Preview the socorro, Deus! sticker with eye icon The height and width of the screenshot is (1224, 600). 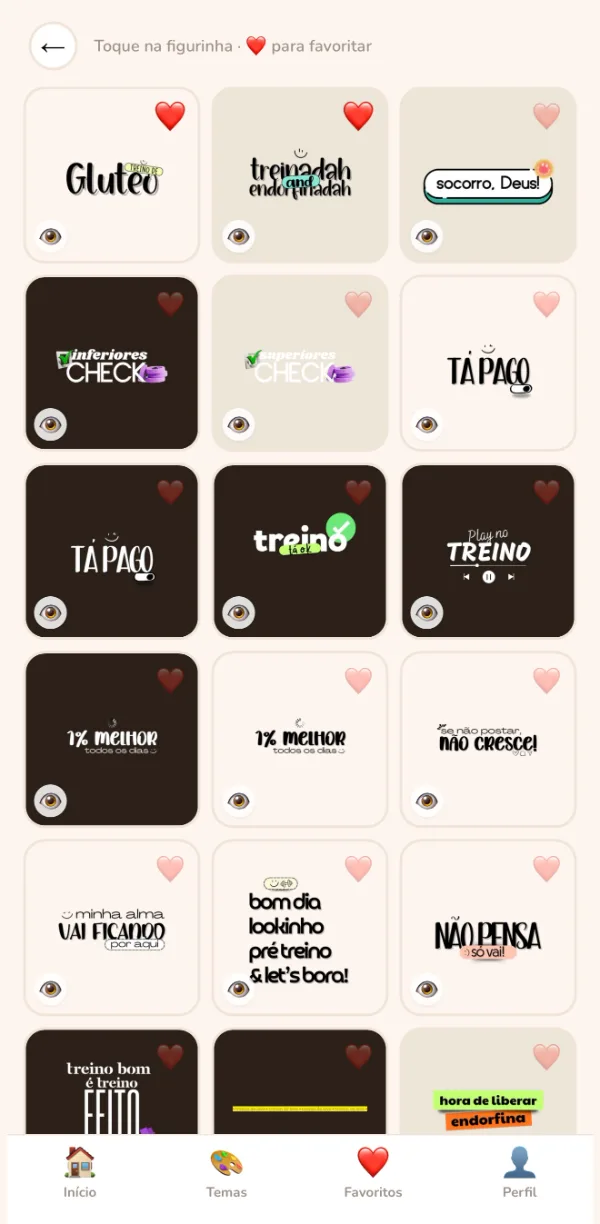(427, 236)
